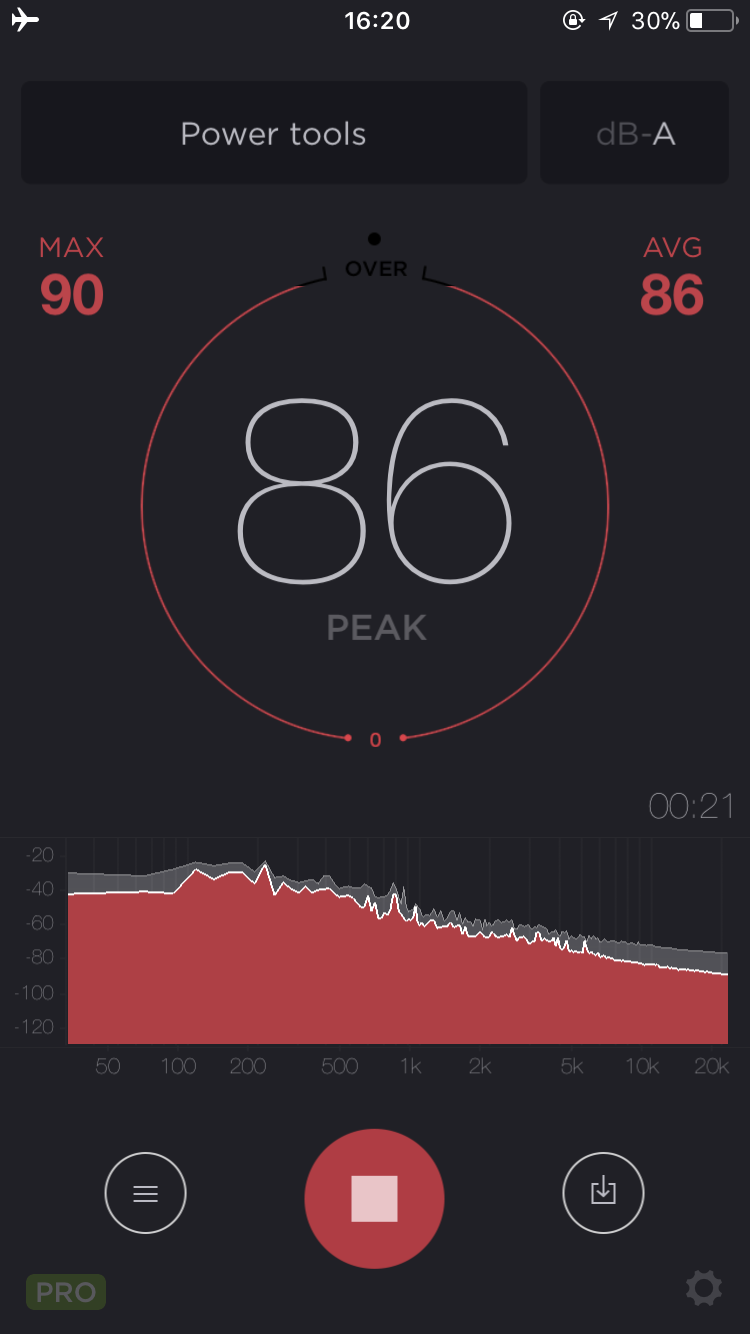This screenshot has height=1334, width=750.
Task: Tap the PEAK reading dial
Action: click(x=375, y=507)
